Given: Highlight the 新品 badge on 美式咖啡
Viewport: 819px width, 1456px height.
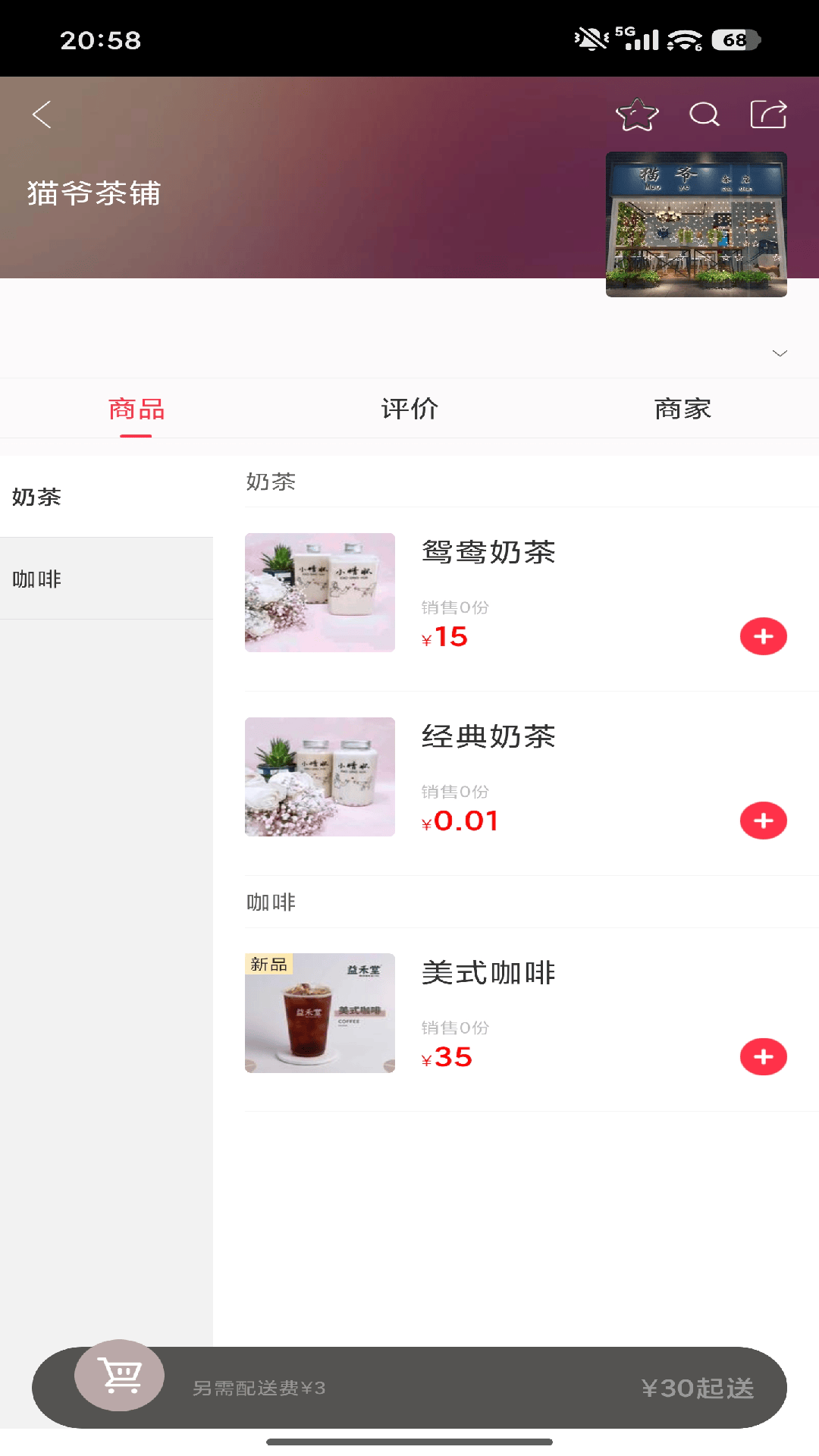Looking at the screenshot, I should [x=268, y=965].
